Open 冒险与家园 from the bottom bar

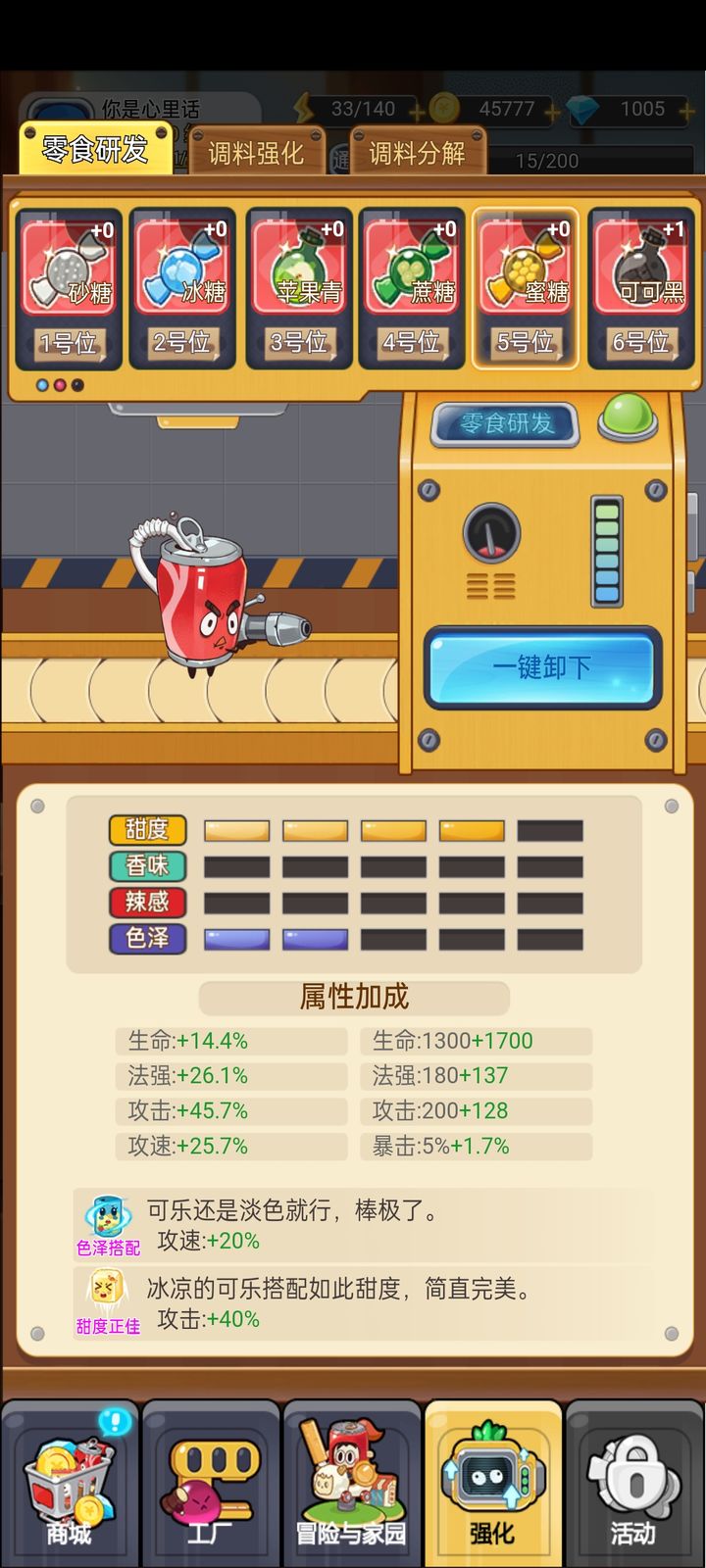click(352, 1486)
